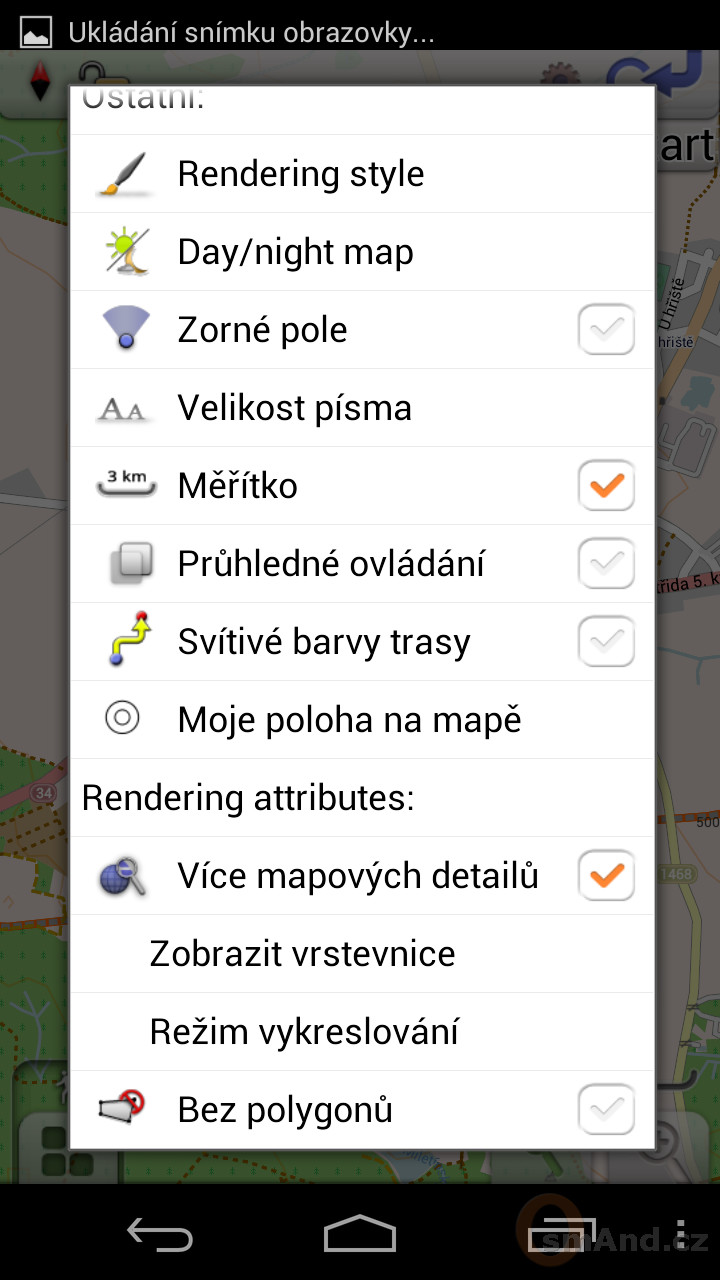Go to the home screen
Image resolution: width=720 pixels, height=1280 pixels.
(360, 1234)
